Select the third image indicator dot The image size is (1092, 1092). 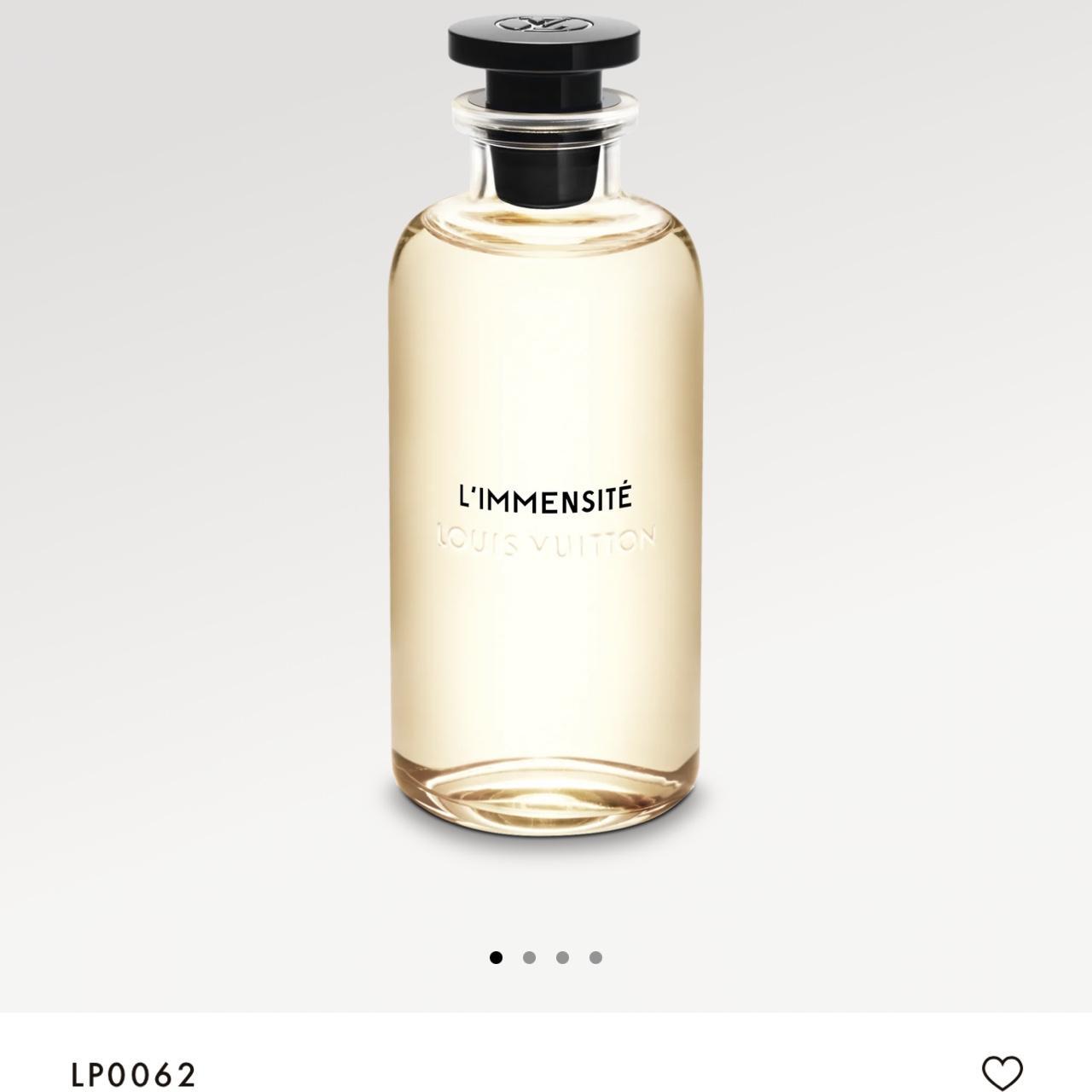tap(562, 957)
